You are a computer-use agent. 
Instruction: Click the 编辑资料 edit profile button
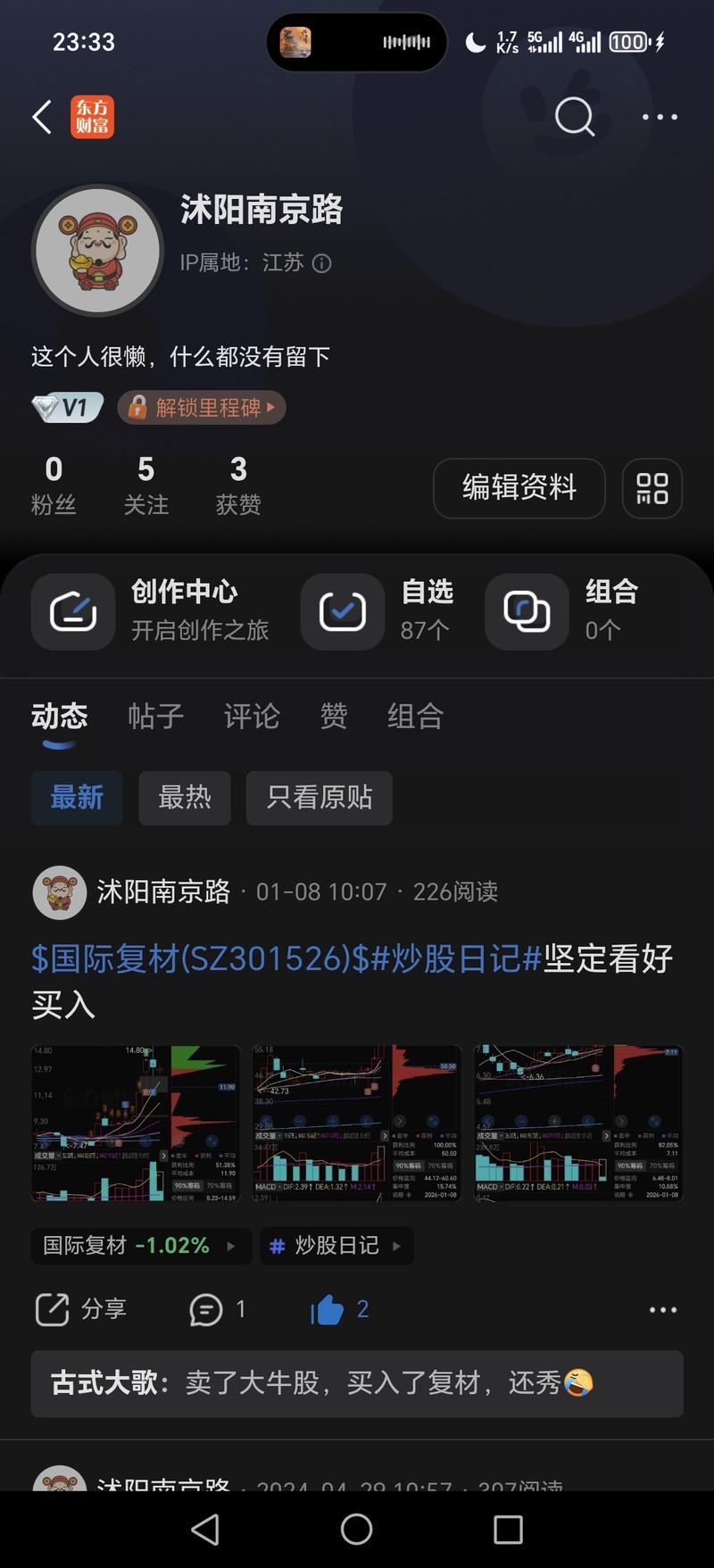pyautogui.click(x=519, y=489)
